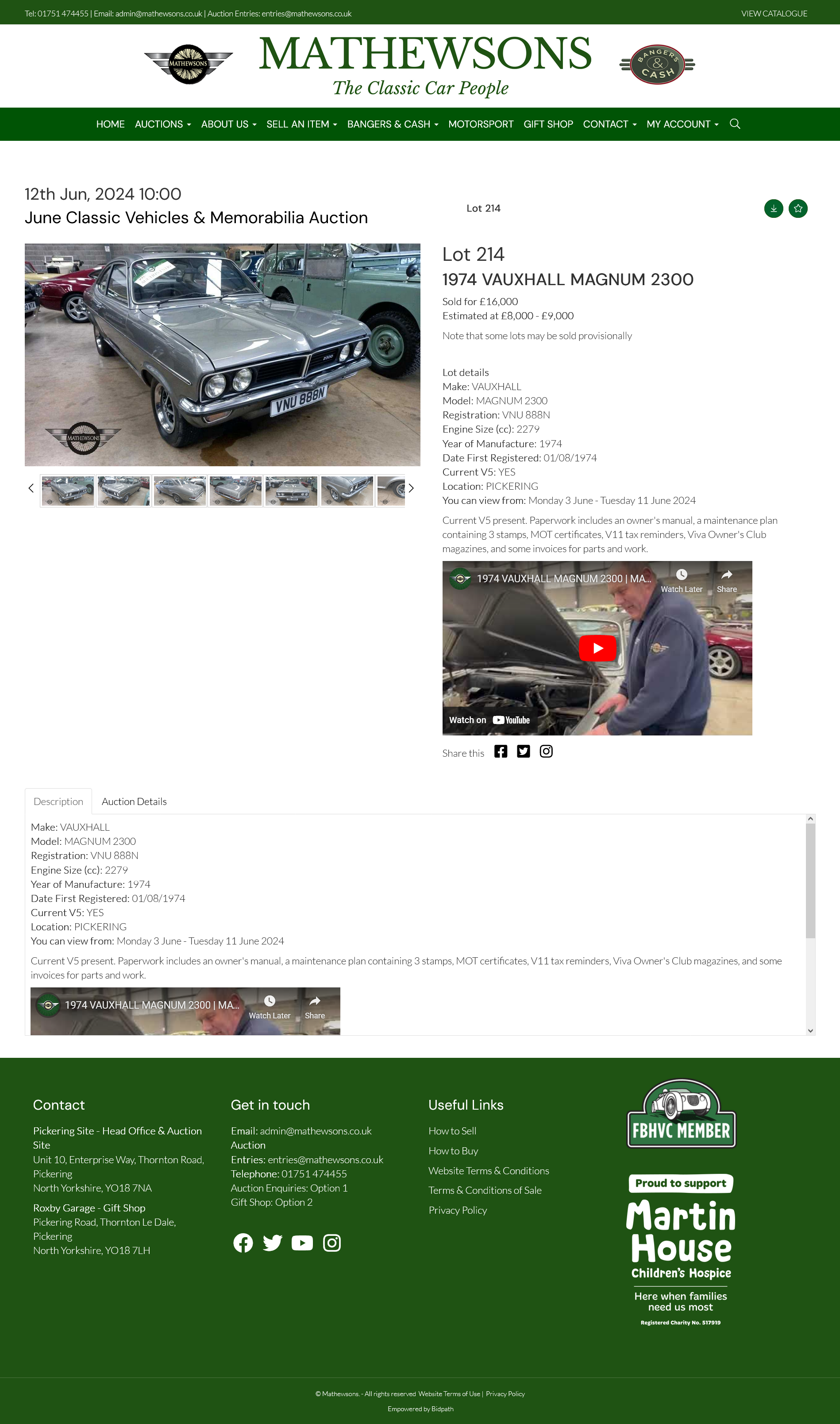The height and width of the screenshot is (1424, 840).
Task: Open the Motorsport page
Action: tap(481, 124)
